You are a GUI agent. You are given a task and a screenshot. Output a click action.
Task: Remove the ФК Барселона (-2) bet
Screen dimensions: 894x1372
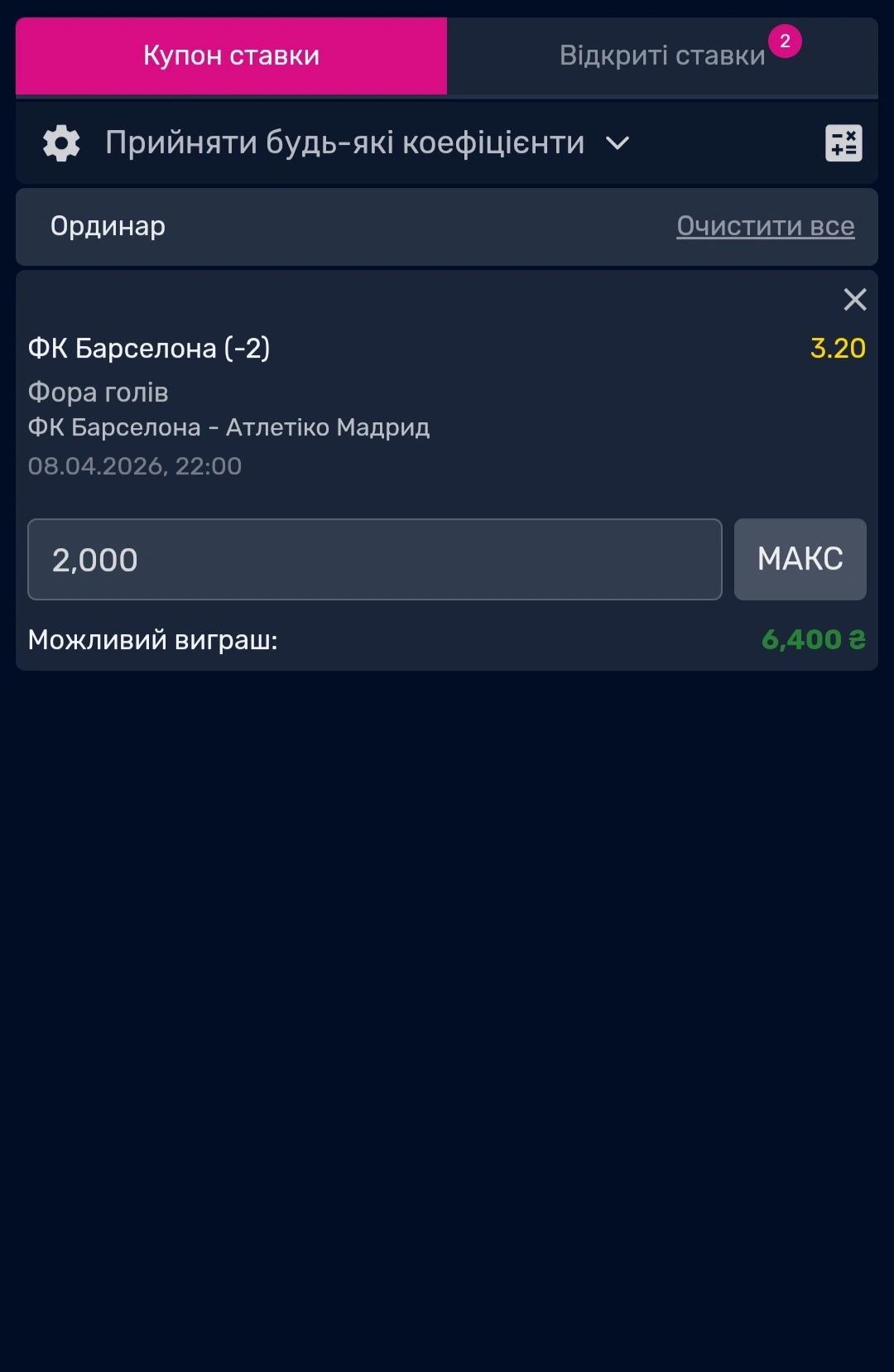click(854, 299)
